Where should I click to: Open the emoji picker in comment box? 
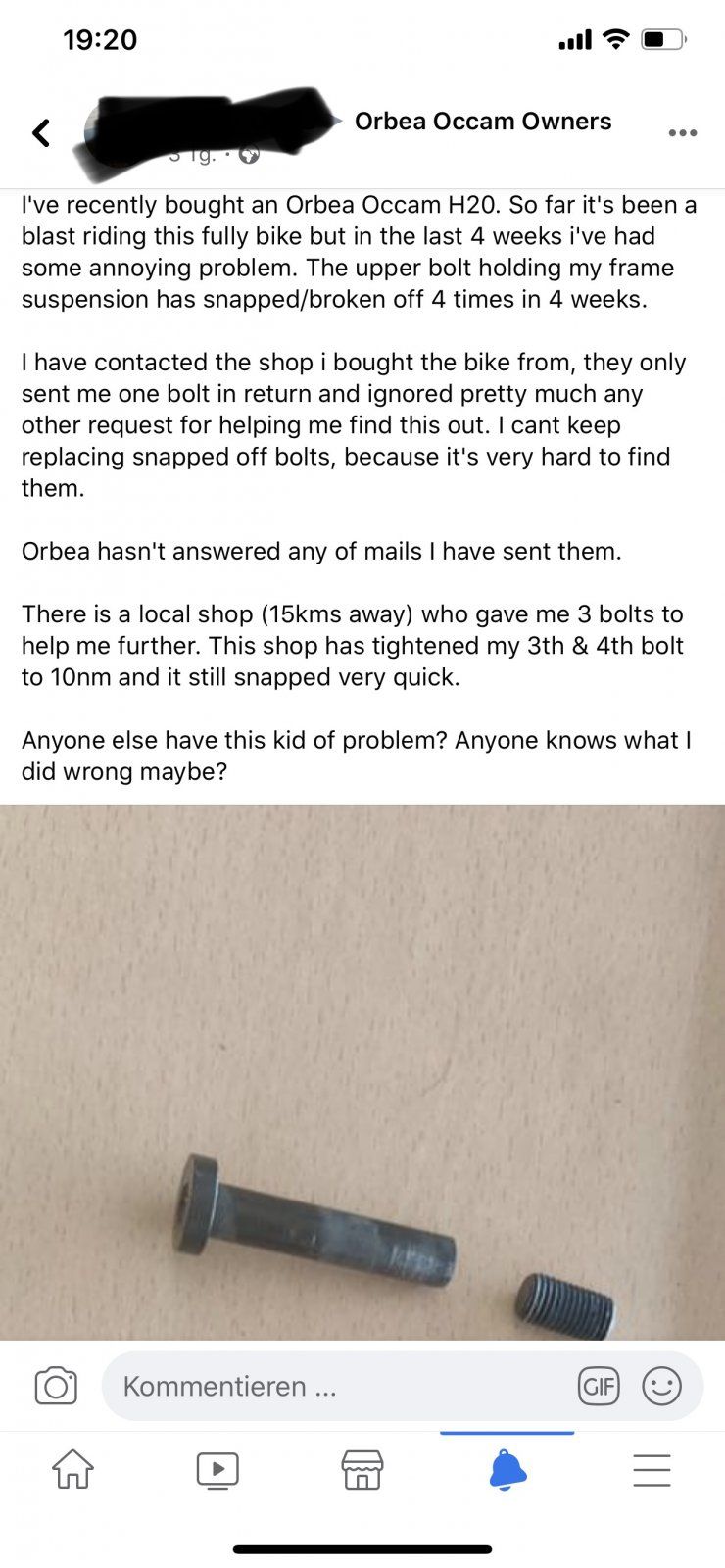coord(661,1386)
